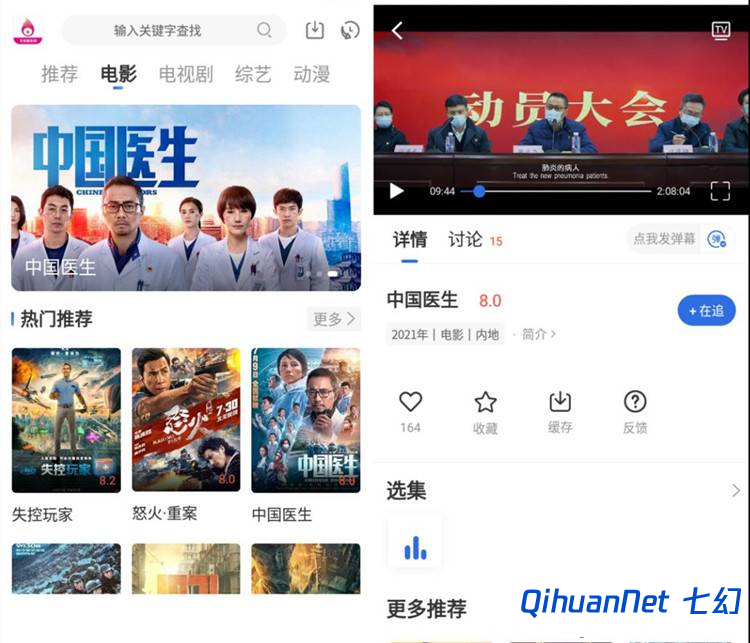This screenshot has width=750, height=643.
Task: Switch to the 讨论 tab
Action: 466,239
